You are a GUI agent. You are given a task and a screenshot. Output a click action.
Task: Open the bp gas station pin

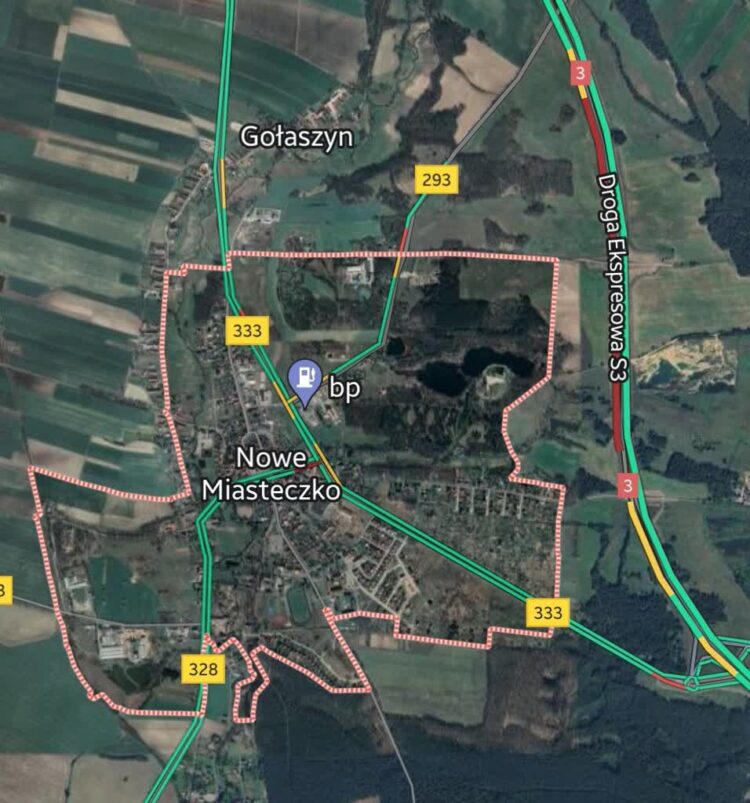304,378
